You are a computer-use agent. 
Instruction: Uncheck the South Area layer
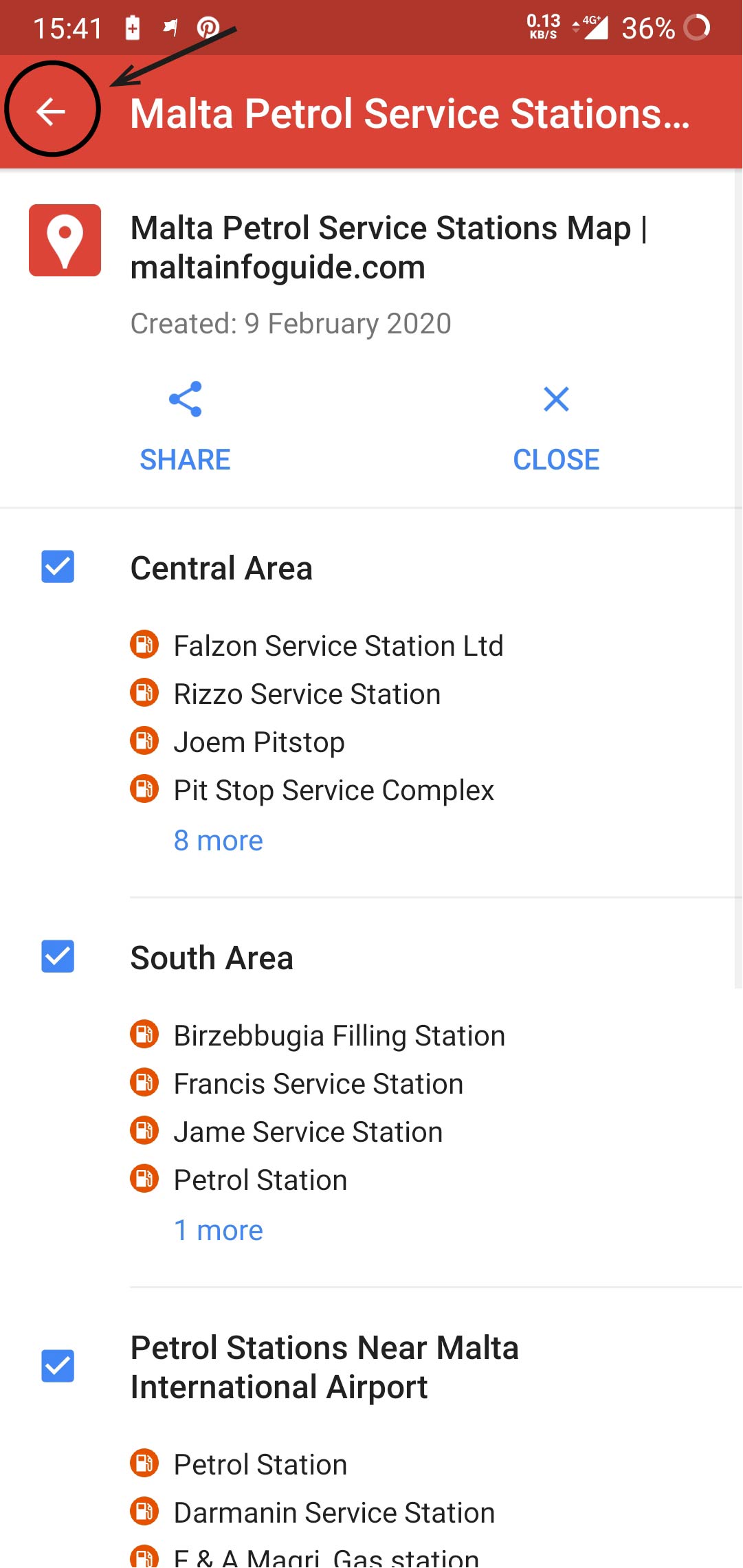[x=58, y=956]
